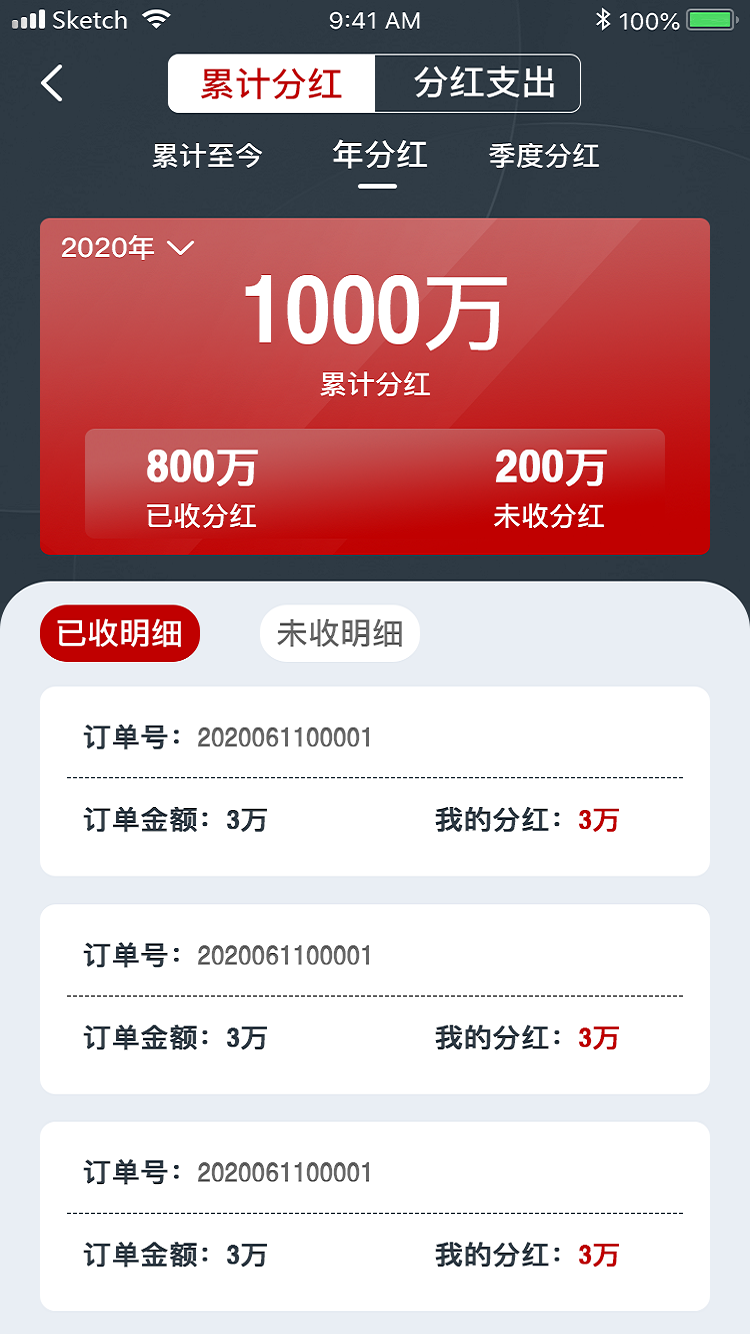The height and width of the screenshot is (1334, 750).
Task: Select the 累计分红 tab
Action: coord(271,83)
